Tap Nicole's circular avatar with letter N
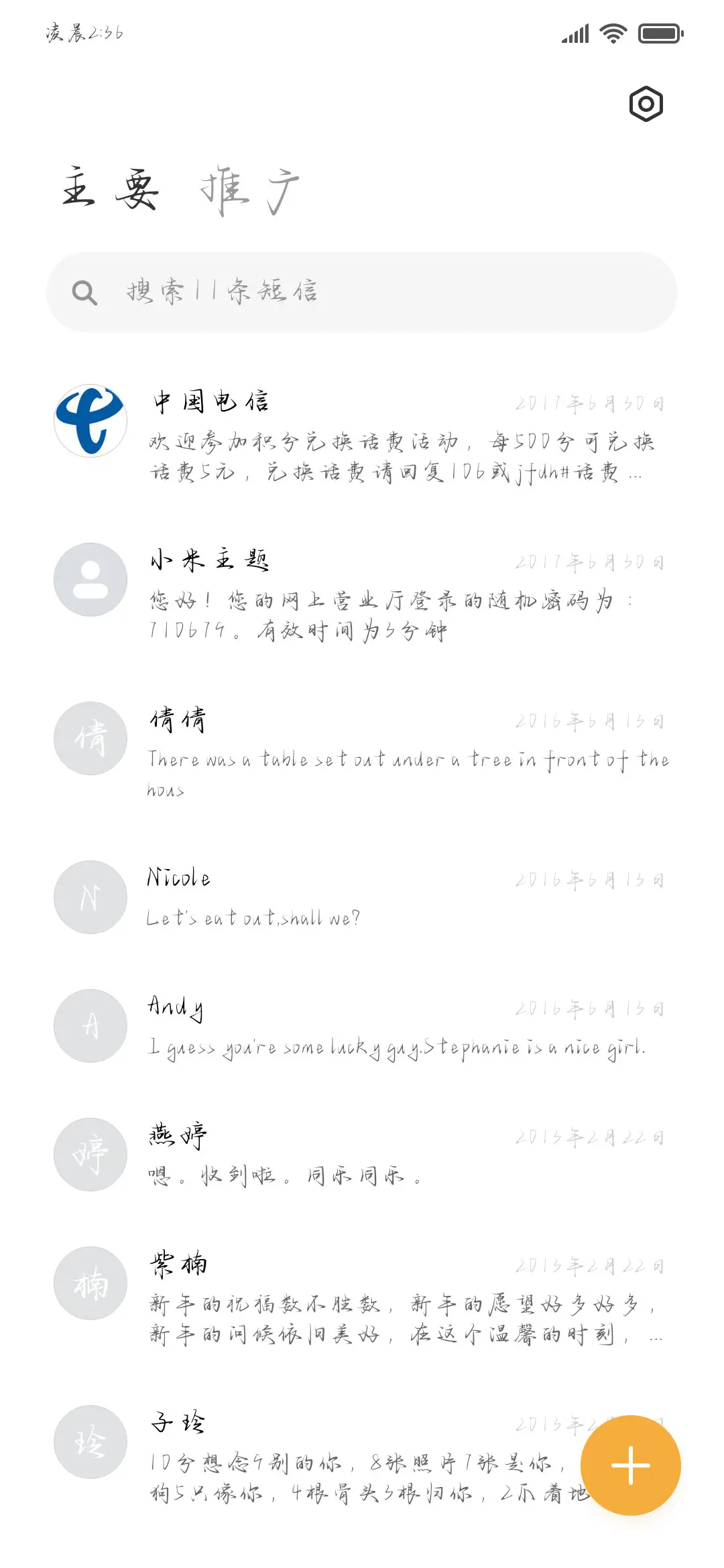The width and height of the screenshot is (724, 1568). [x=90, y=898]
